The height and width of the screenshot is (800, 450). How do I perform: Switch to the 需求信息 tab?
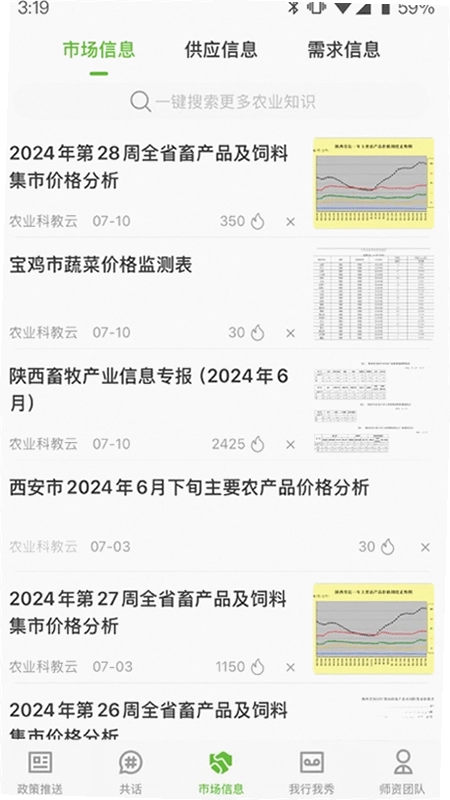pos(344,49)
